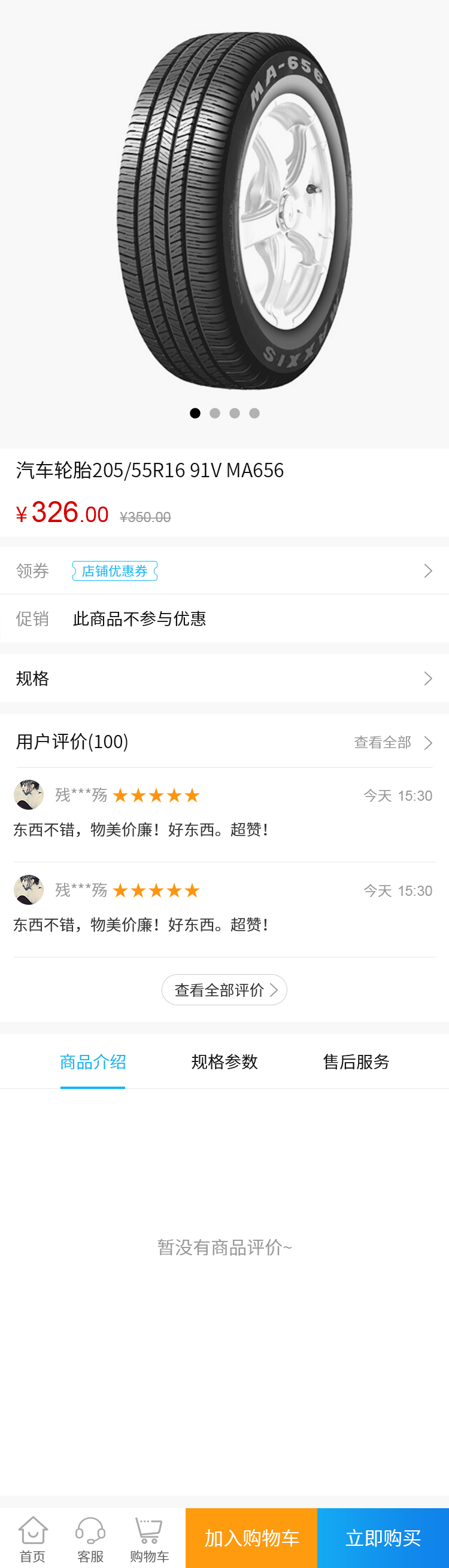Switch to the 商品介绍 tab

coord(93,1062)
